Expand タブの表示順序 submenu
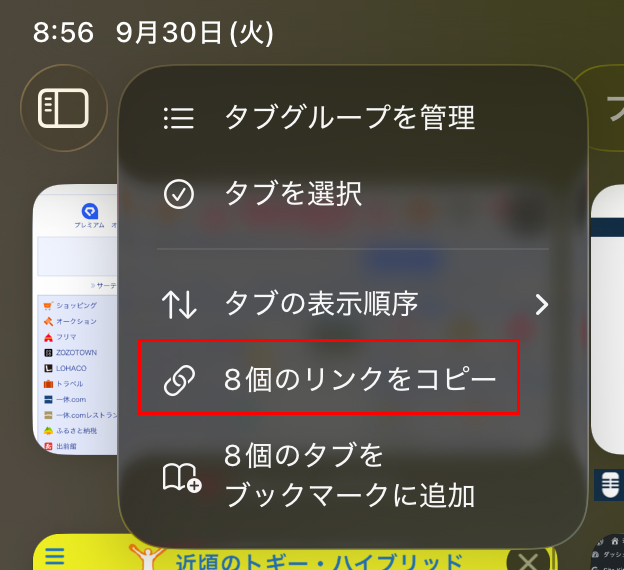The height and width of the screenshot is (570, 624). coord(355,304)
